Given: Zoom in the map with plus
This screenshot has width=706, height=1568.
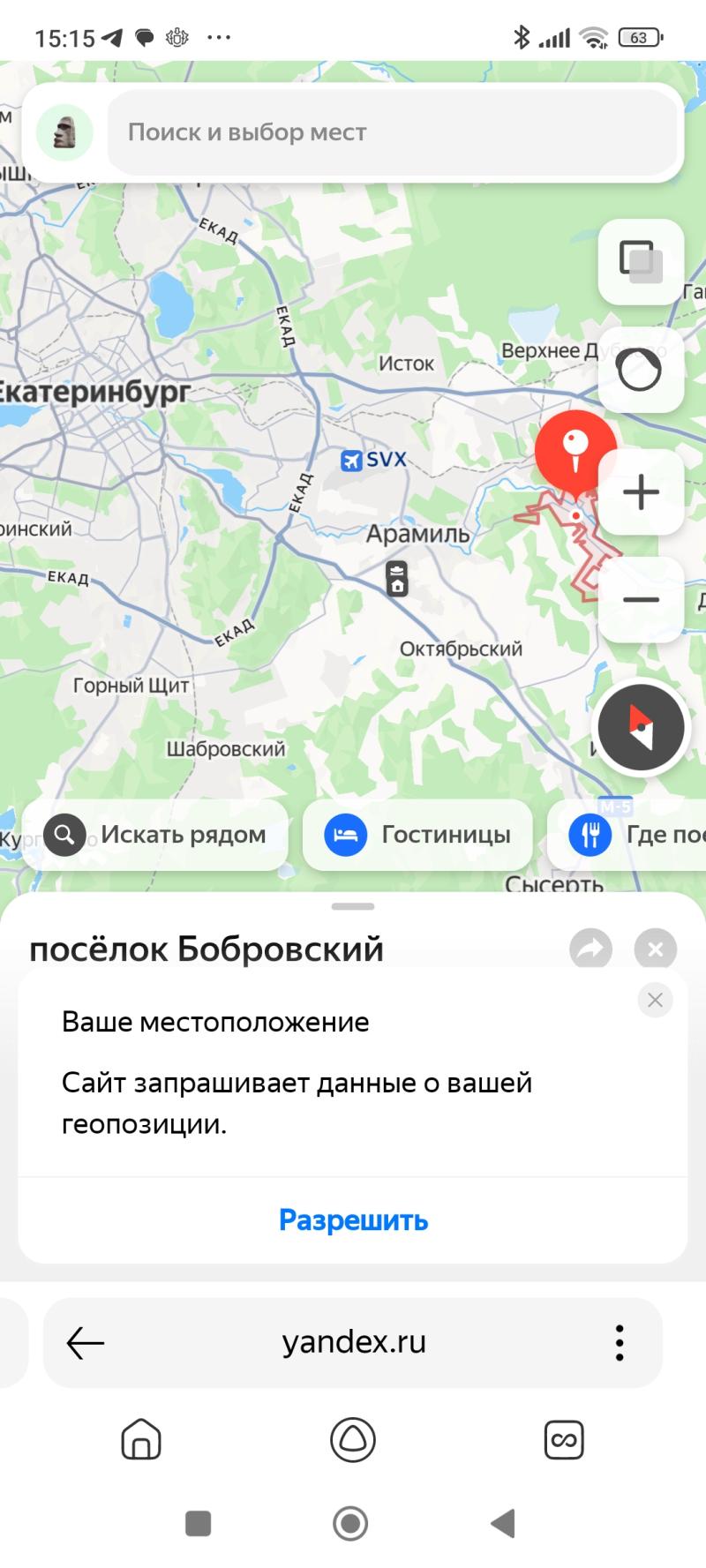Looking at the screenshot, I should click(x=641, y=491).
